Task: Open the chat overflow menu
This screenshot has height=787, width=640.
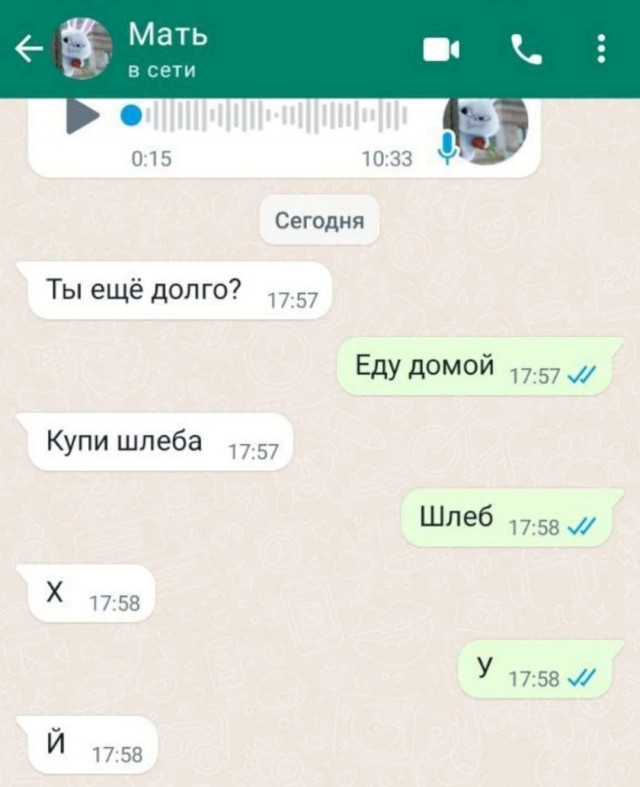Action: (600, 48)
